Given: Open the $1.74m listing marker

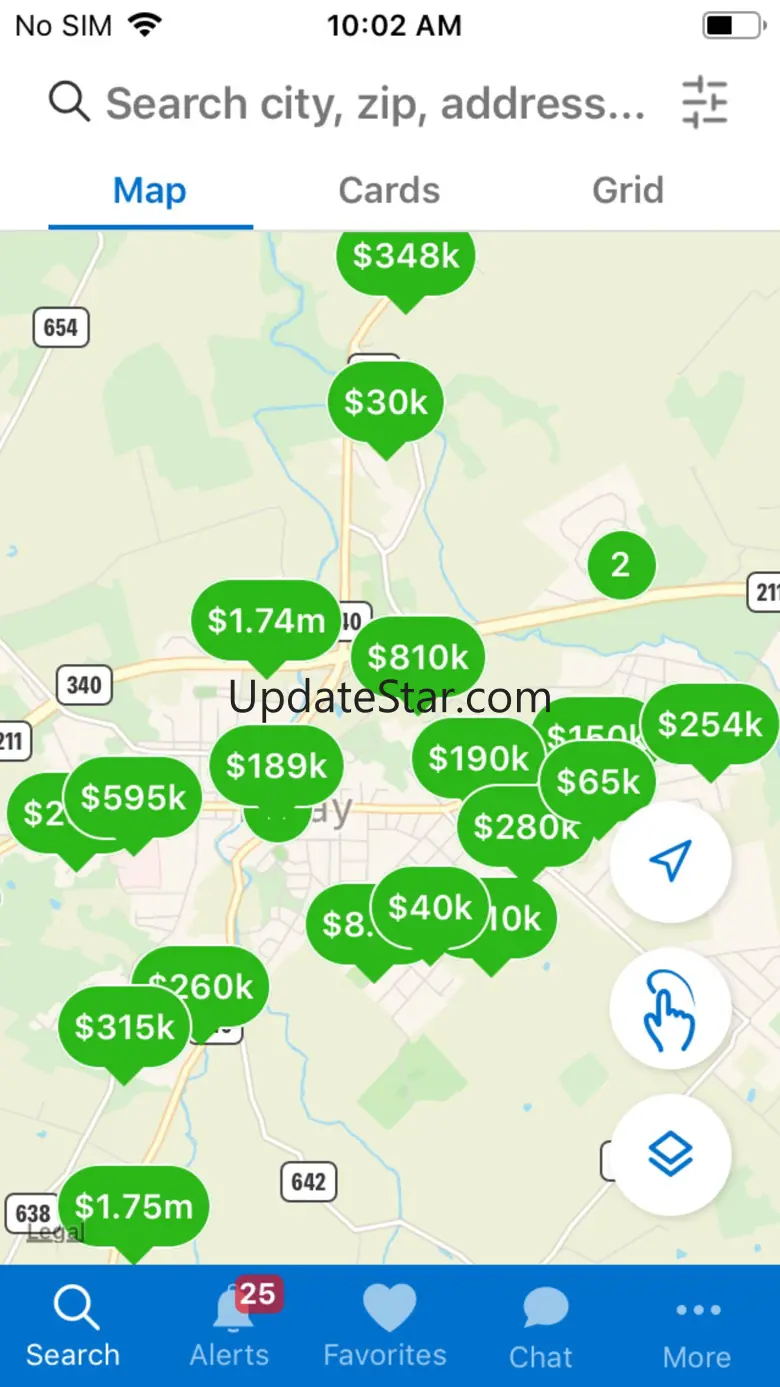Looking at the screenshot, I should (265, 621).
